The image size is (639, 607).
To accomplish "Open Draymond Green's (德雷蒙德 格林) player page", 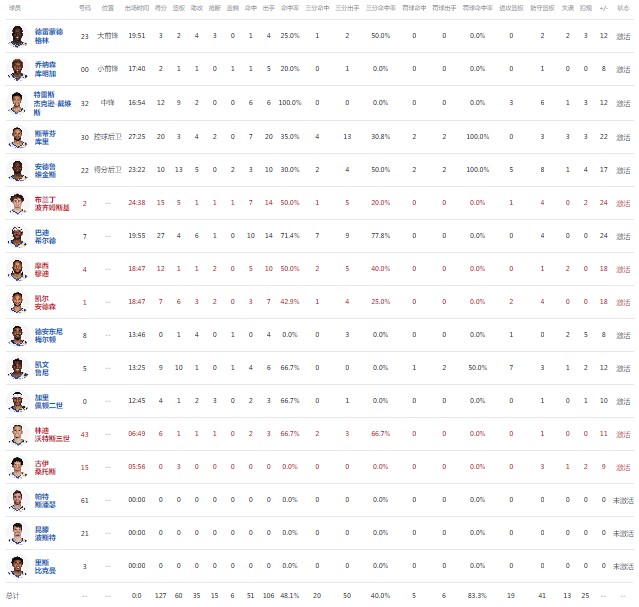I will tap(47, 37).
